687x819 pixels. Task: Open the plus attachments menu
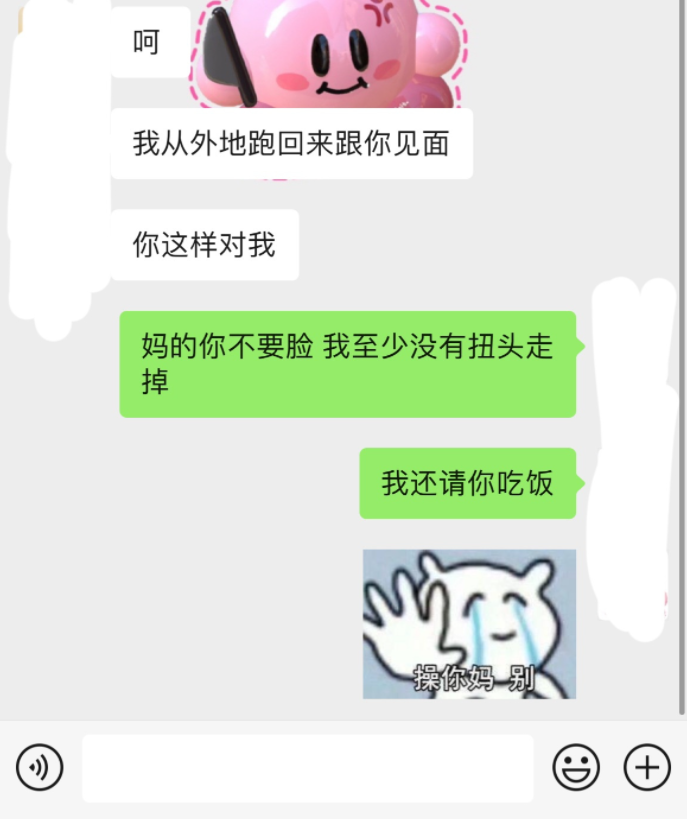point(647,768)
